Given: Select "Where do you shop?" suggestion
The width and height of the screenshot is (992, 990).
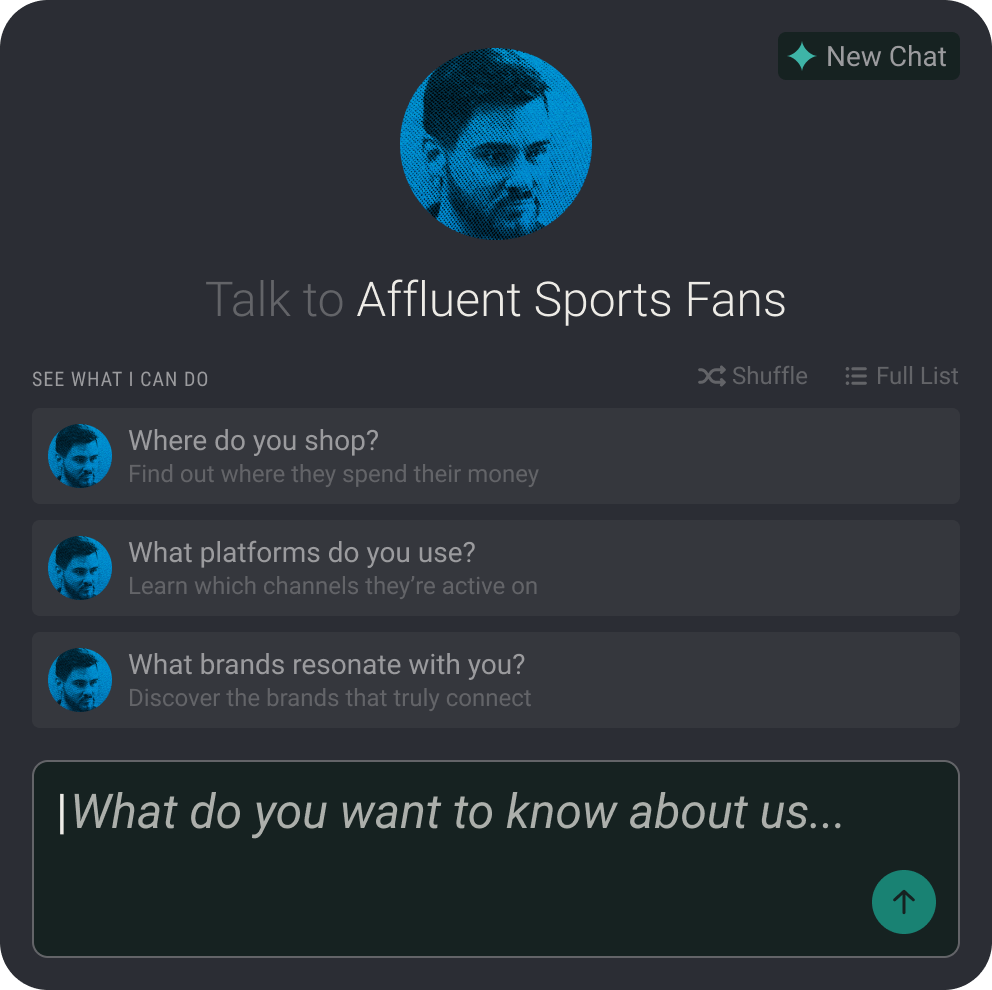Looking at the screenshot, I should tap(495, 456).
